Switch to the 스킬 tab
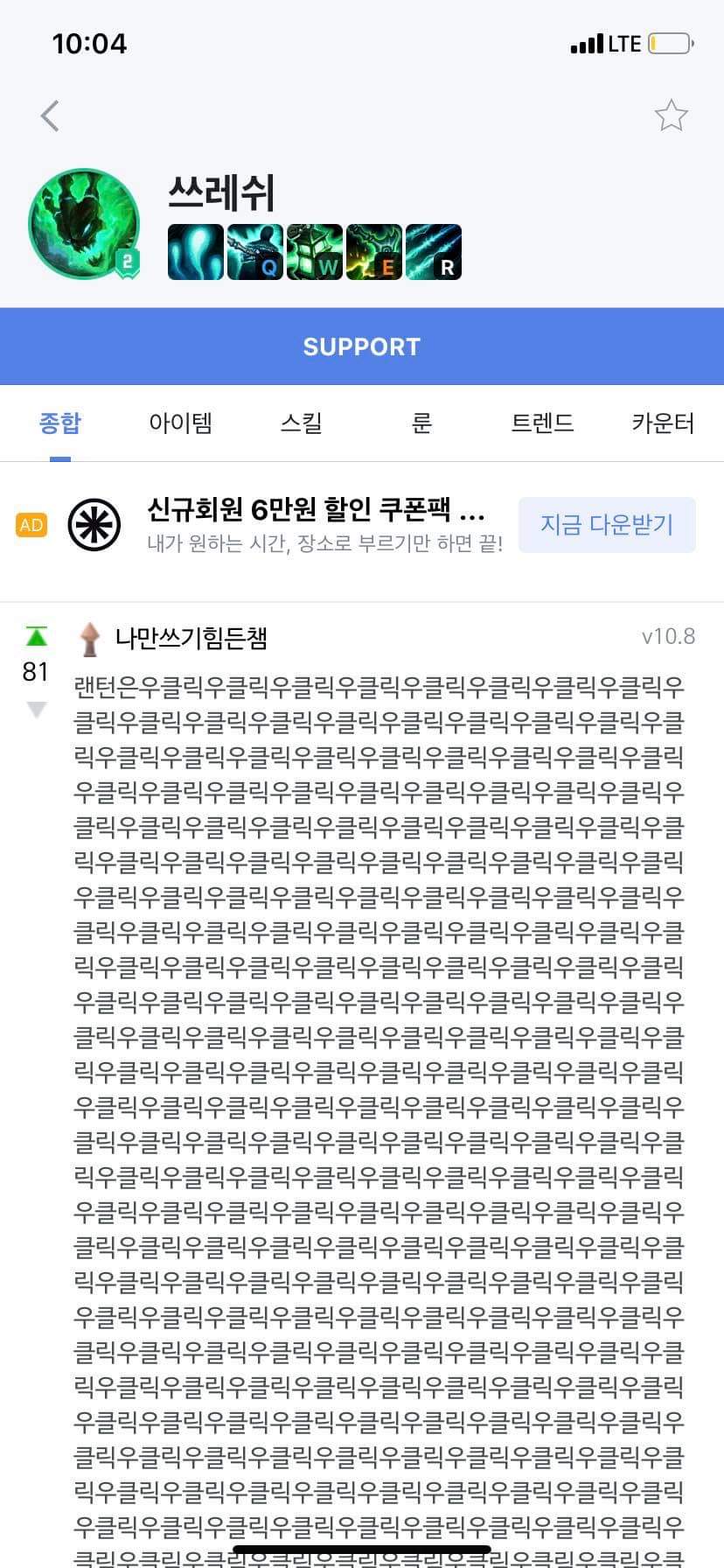 pyautogui.click(x=301, y=423)
